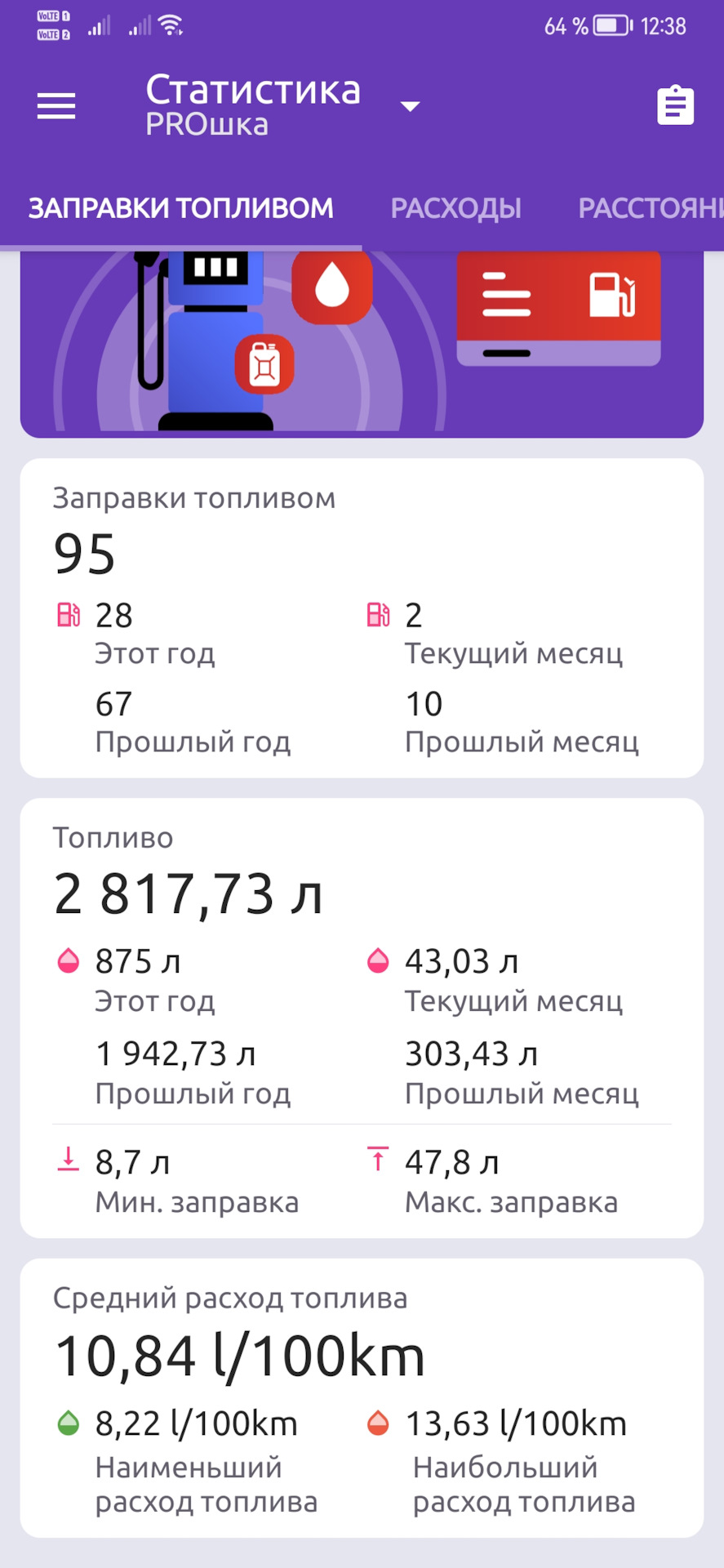The height and width of the screenshot is (1568, 724).
Task: Open the clipboard report icon
Action: pos(675,106)
